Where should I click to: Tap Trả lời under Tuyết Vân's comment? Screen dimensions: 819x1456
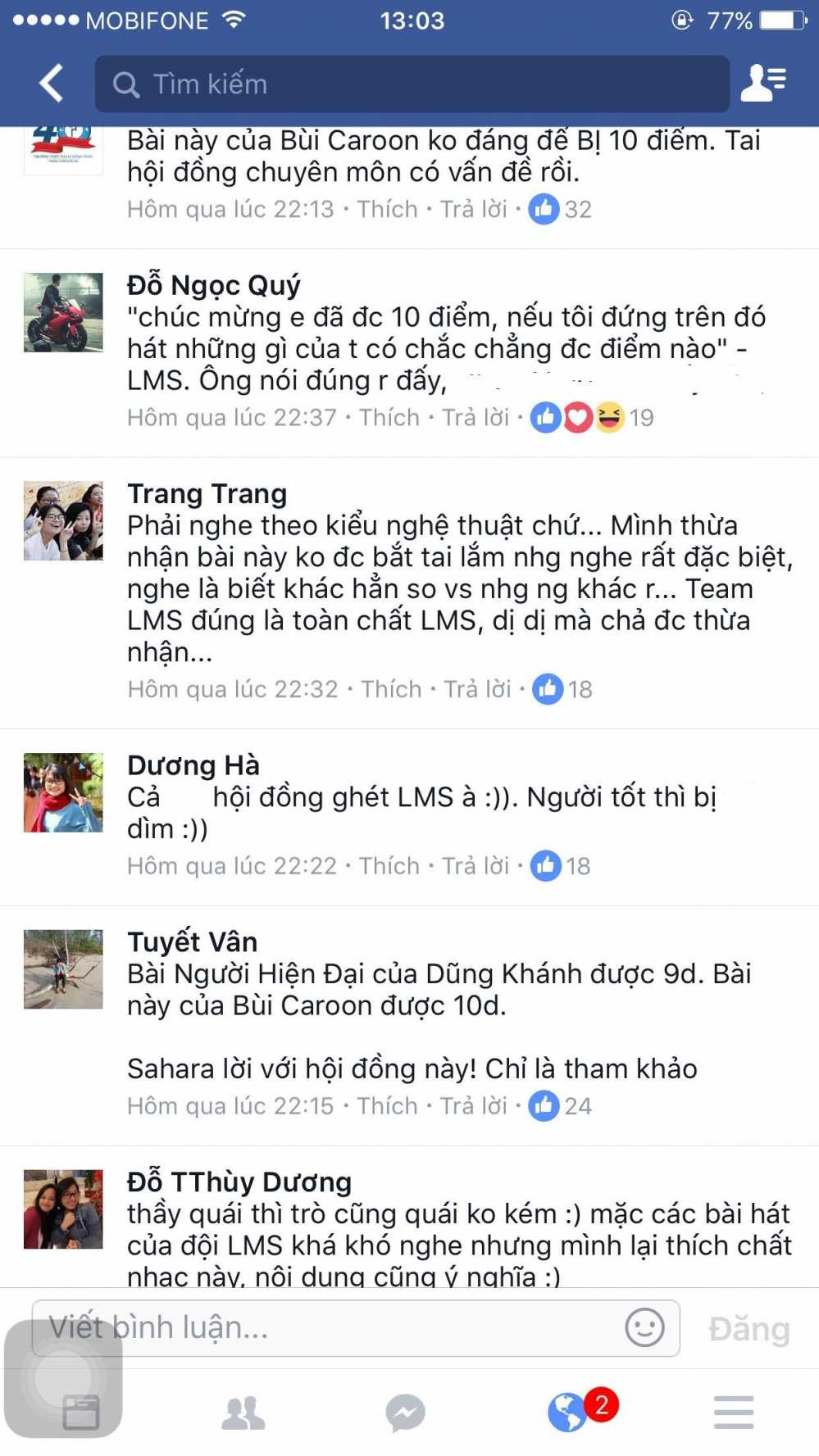474,1106
